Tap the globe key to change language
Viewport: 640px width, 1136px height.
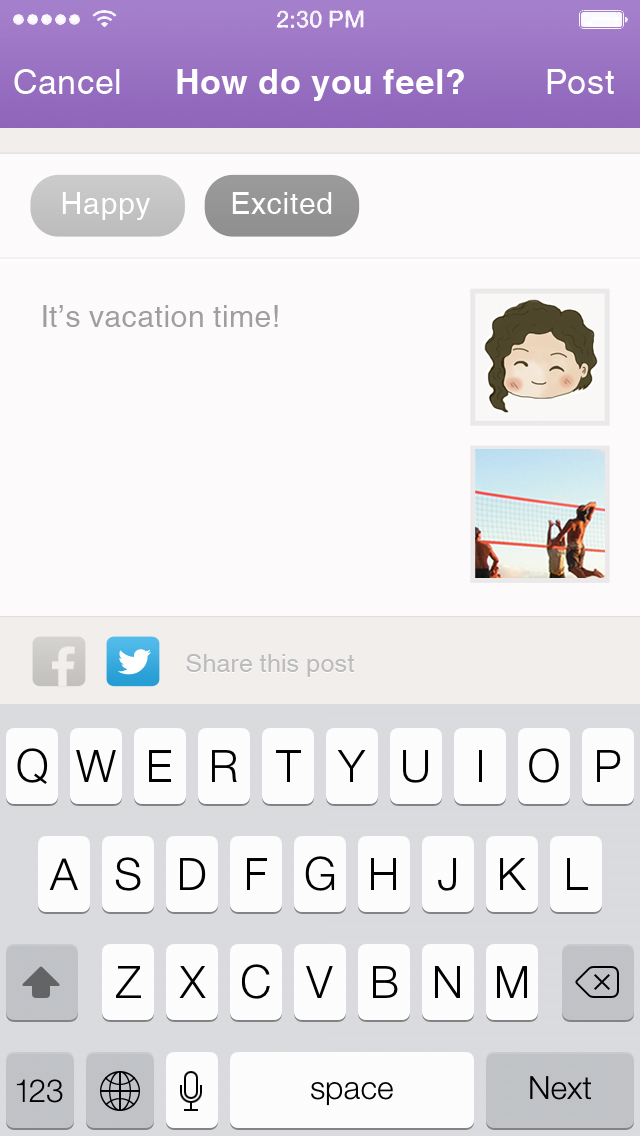point(120,1089)
